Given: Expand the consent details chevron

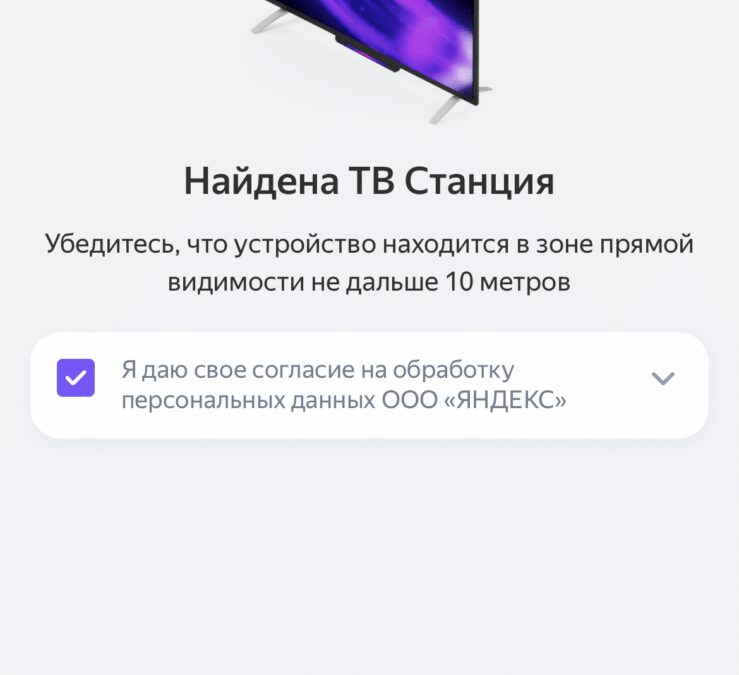Looking at the screenshot, I should coord(663,378).
